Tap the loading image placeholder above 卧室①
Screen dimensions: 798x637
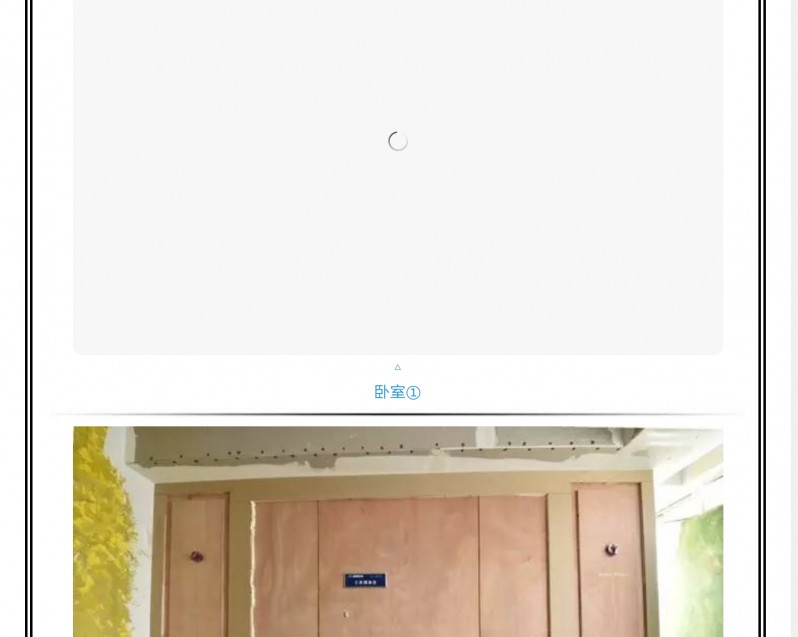click(x=397, y=176)
